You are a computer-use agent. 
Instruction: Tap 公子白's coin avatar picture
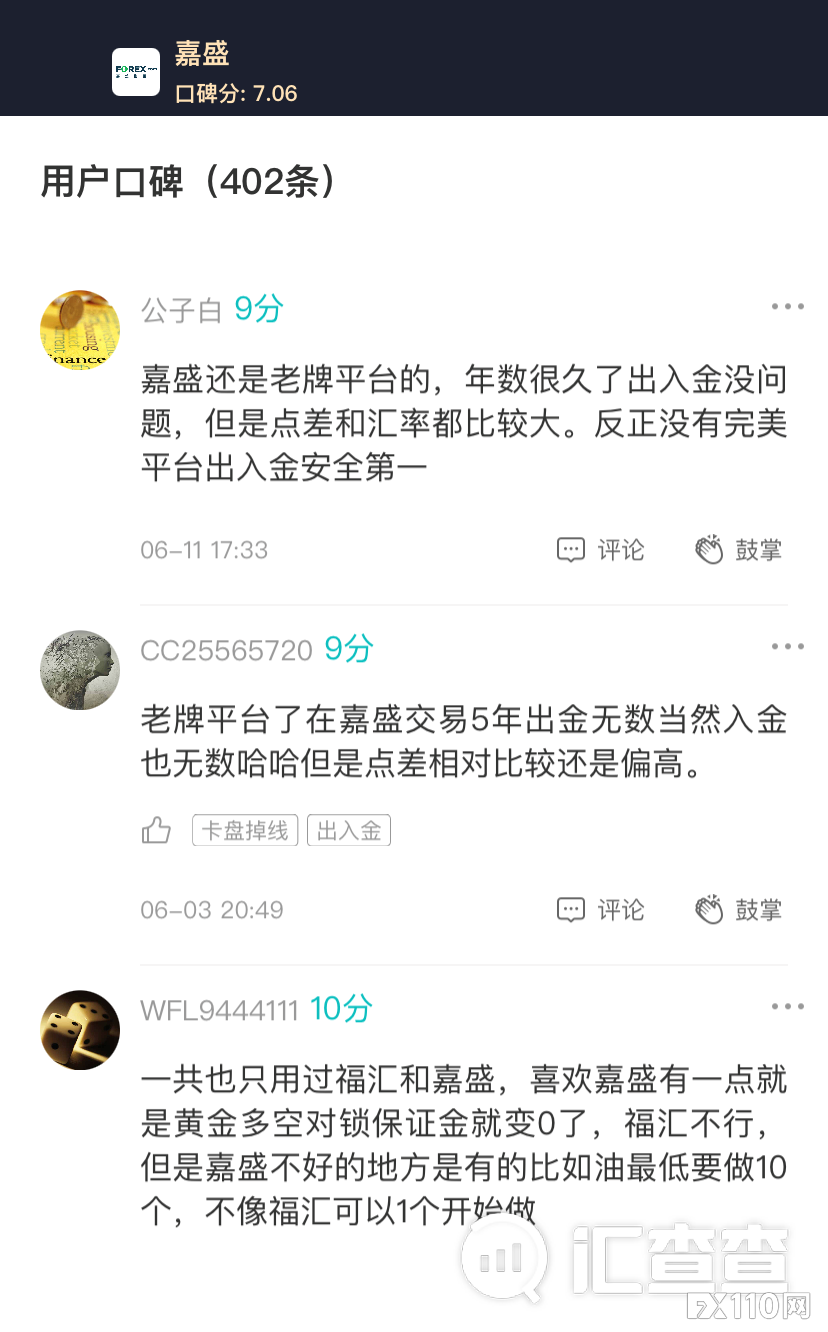(x=80, y=330)
